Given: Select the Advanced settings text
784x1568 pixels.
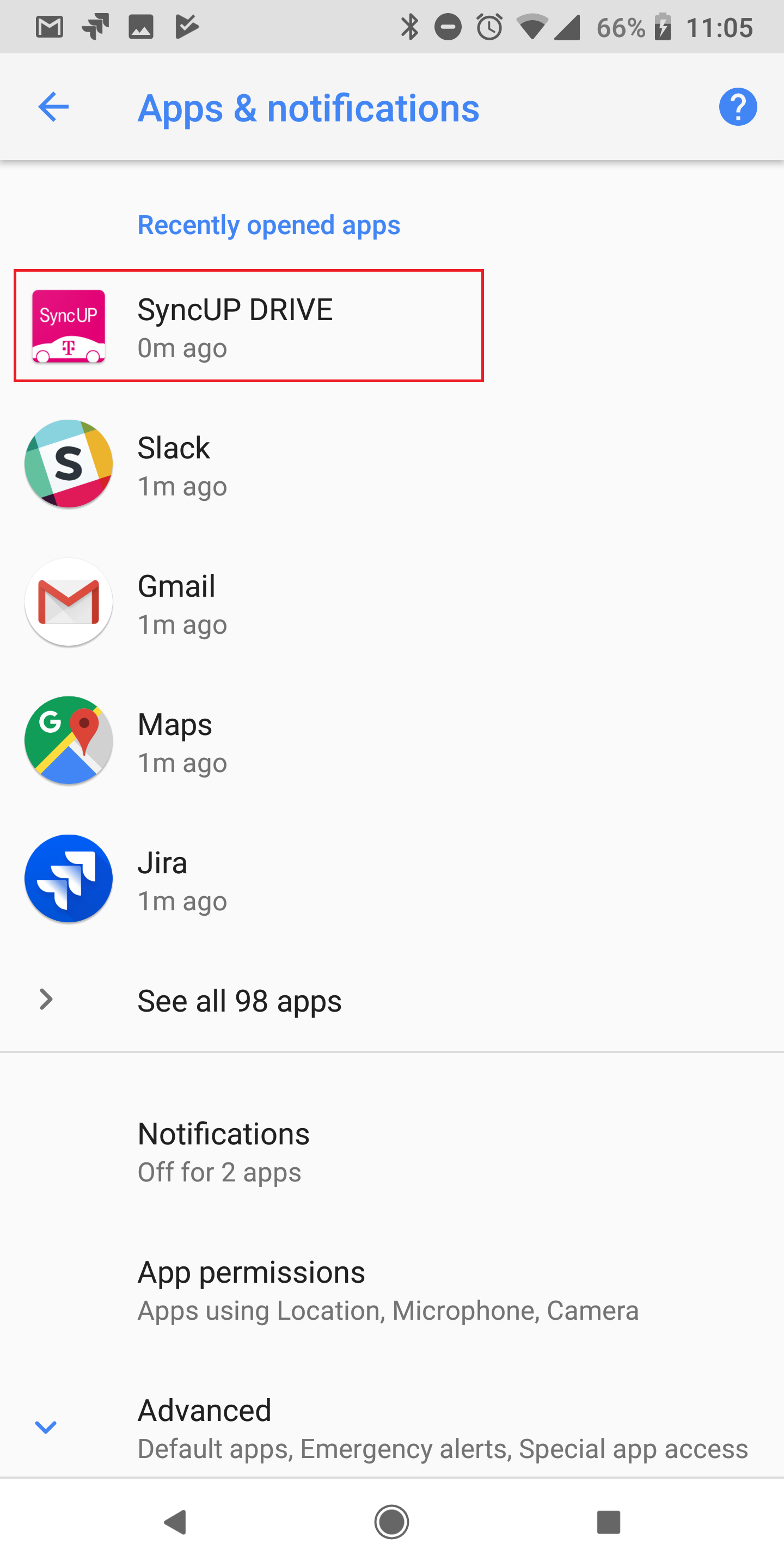Looking at the screenshot, I should [205, 1410].
